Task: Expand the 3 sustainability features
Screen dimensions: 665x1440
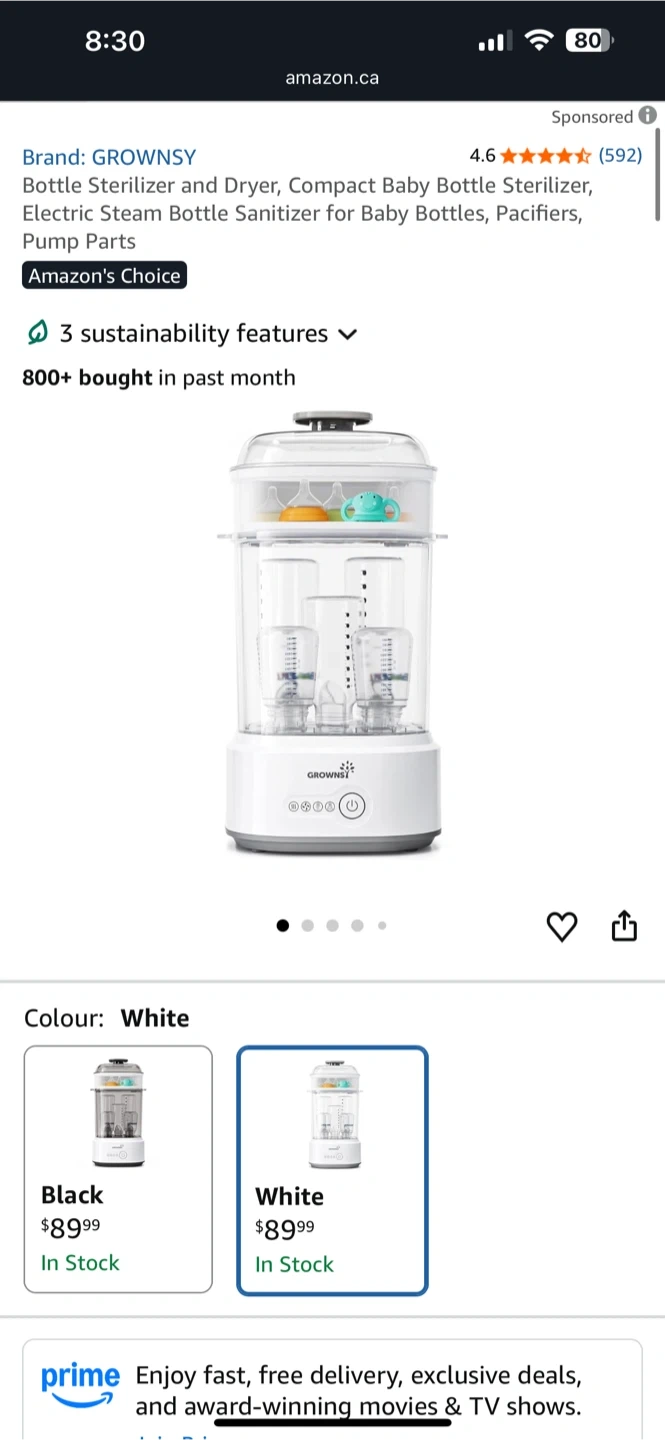Action: 190,334
